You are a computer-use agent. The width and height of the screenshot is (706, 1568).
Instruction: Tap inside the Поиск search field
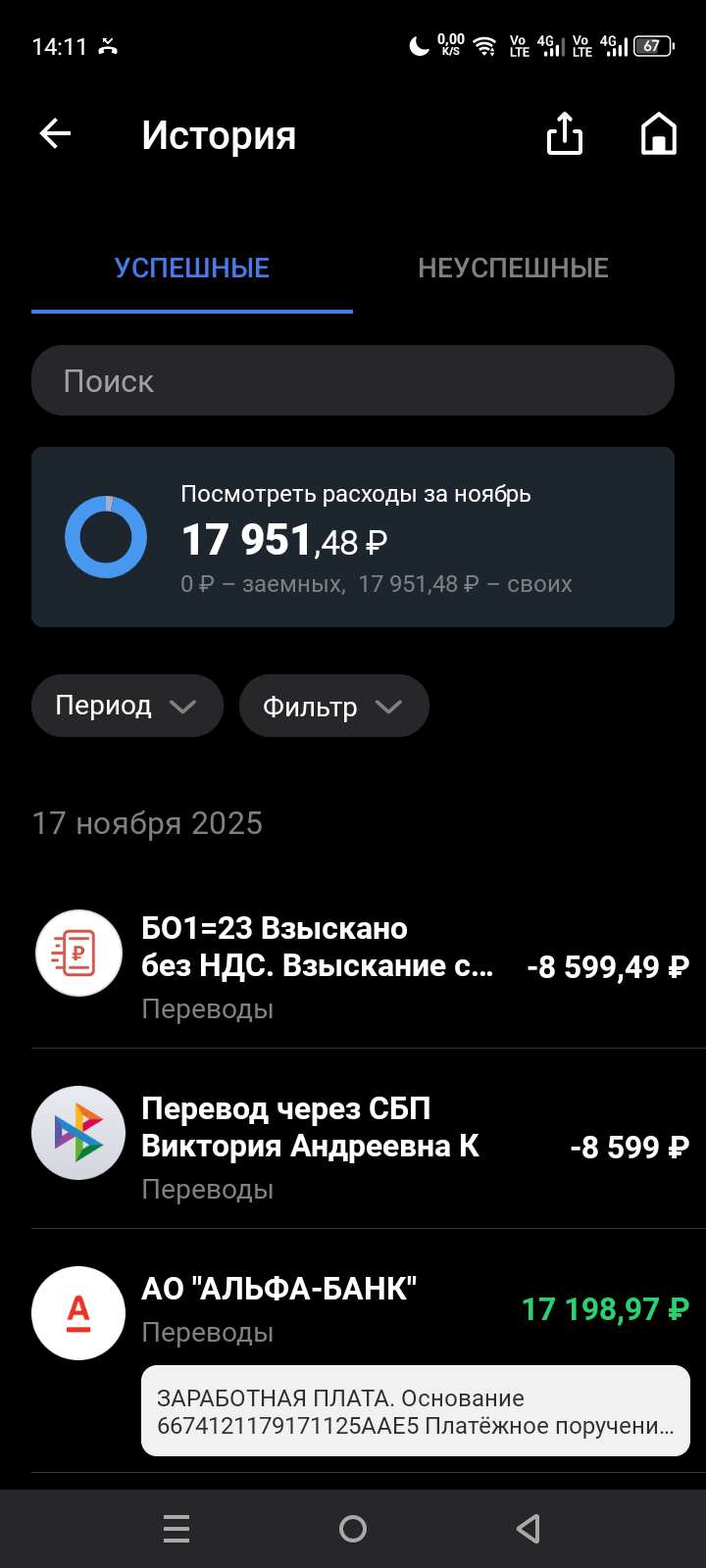pyautogui.click(x=353, y=380)
